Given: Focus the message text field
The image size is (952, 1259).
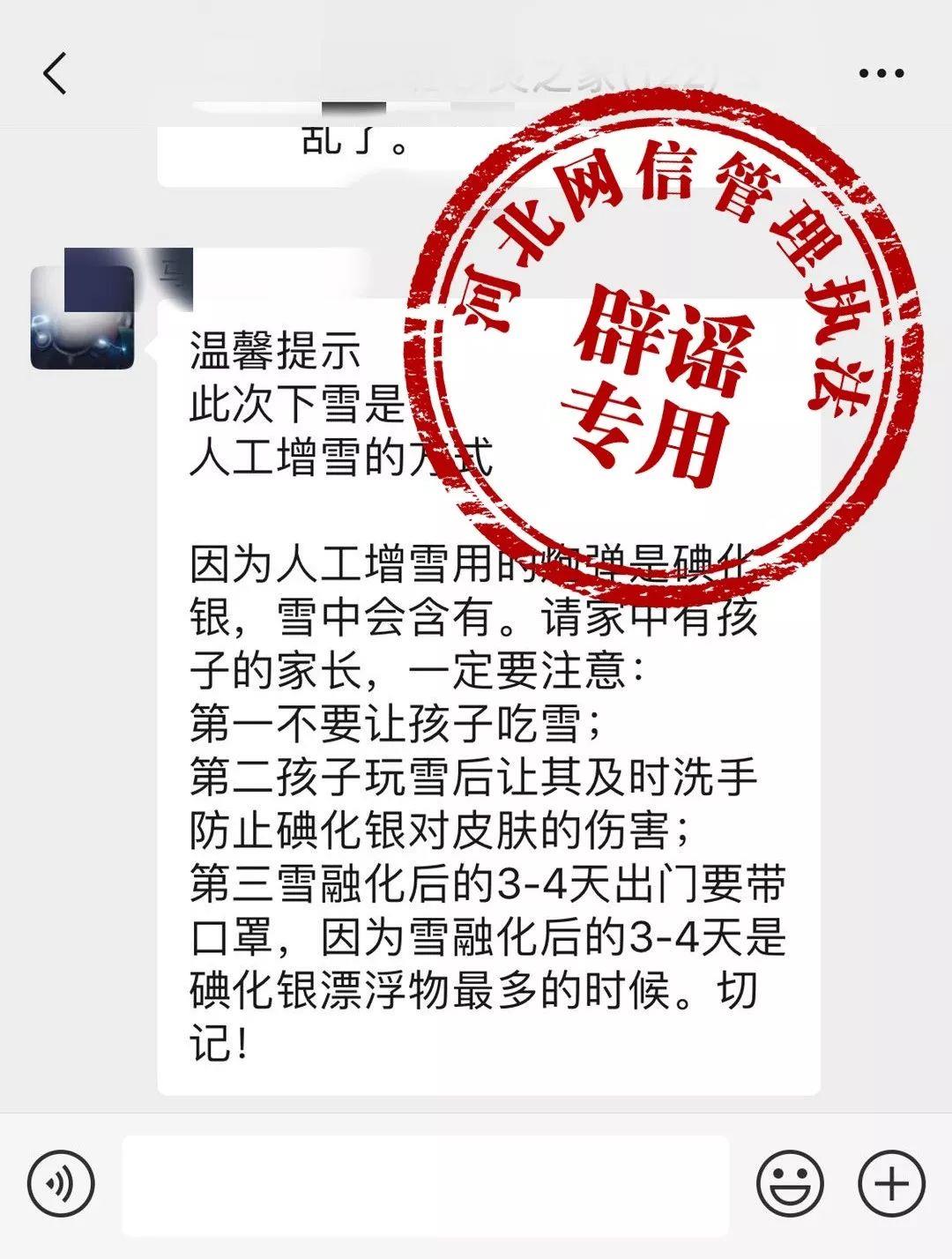Looking at the screenshot, I should point(426,1184).
